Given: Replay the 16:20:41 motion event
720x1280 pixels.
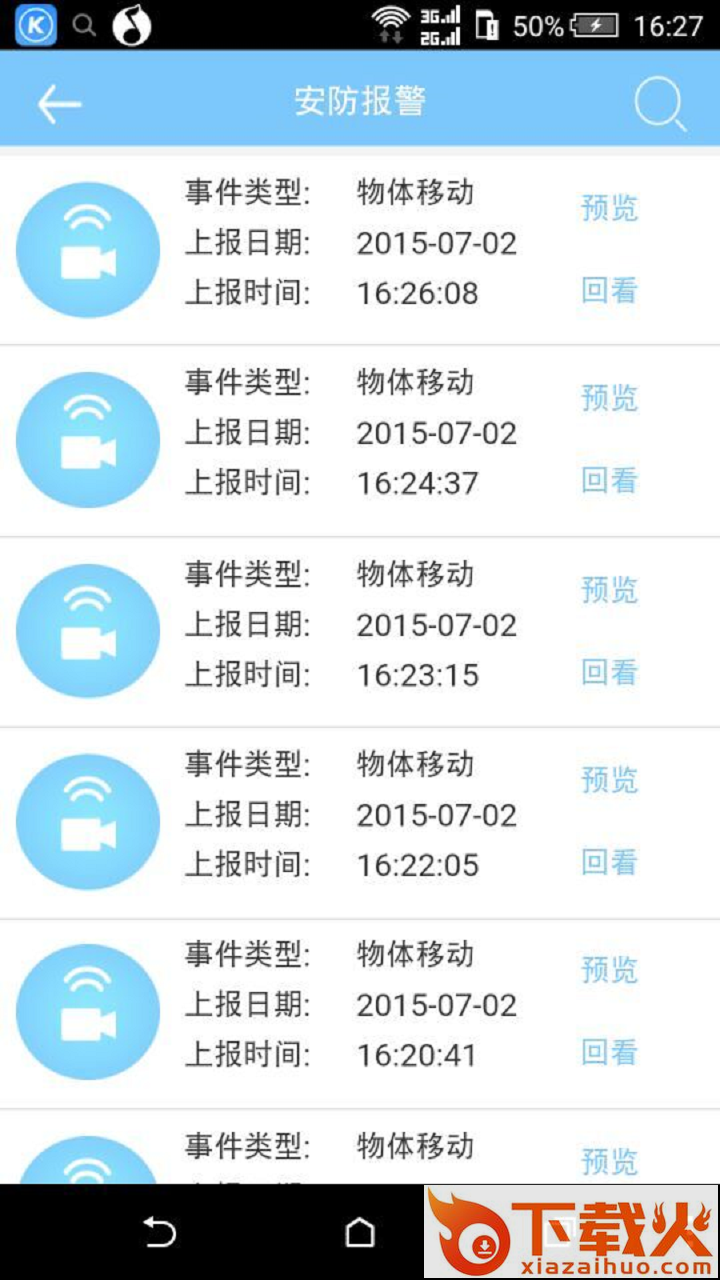Looking at the screenshot, I should 609,1053.
